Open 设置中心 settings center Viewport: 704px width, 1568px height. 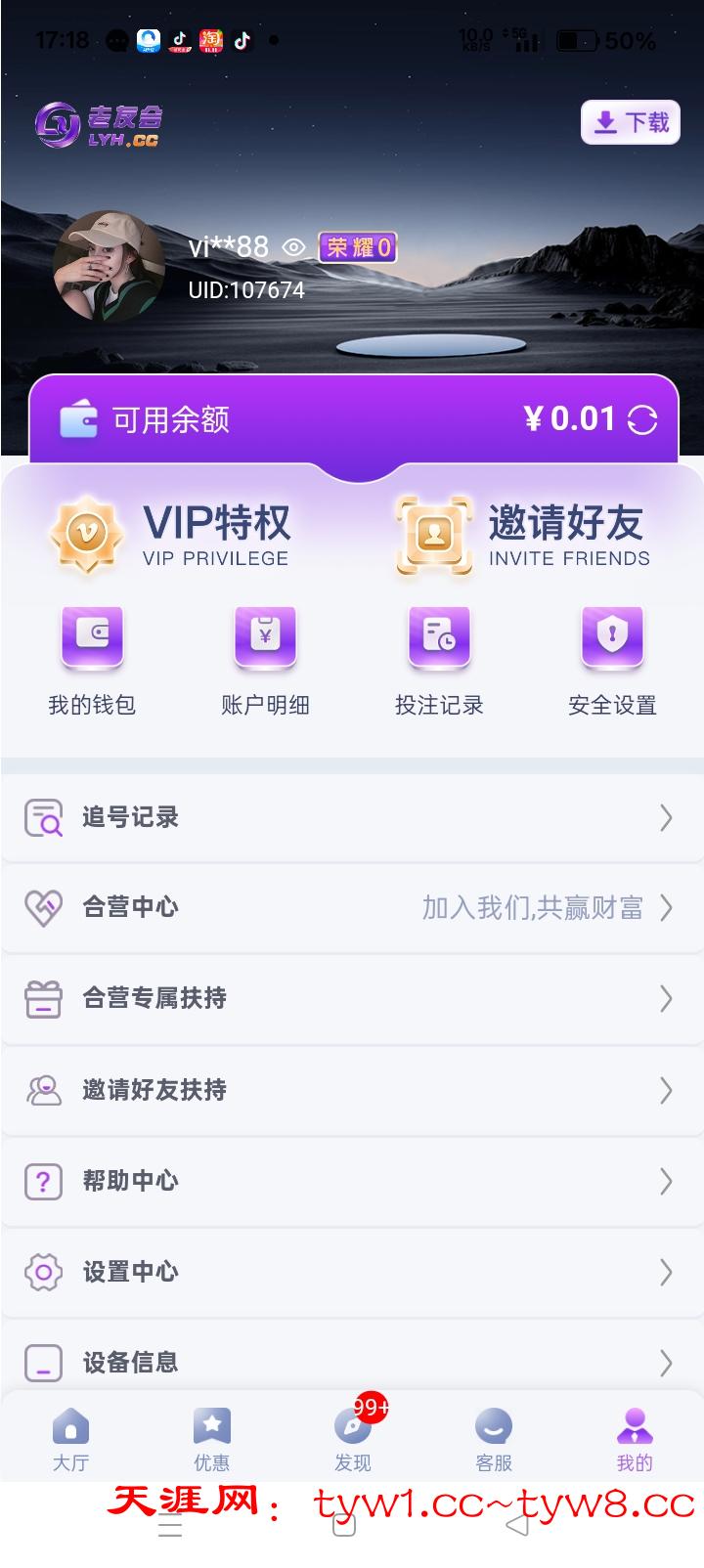(x=352, y=1272)
